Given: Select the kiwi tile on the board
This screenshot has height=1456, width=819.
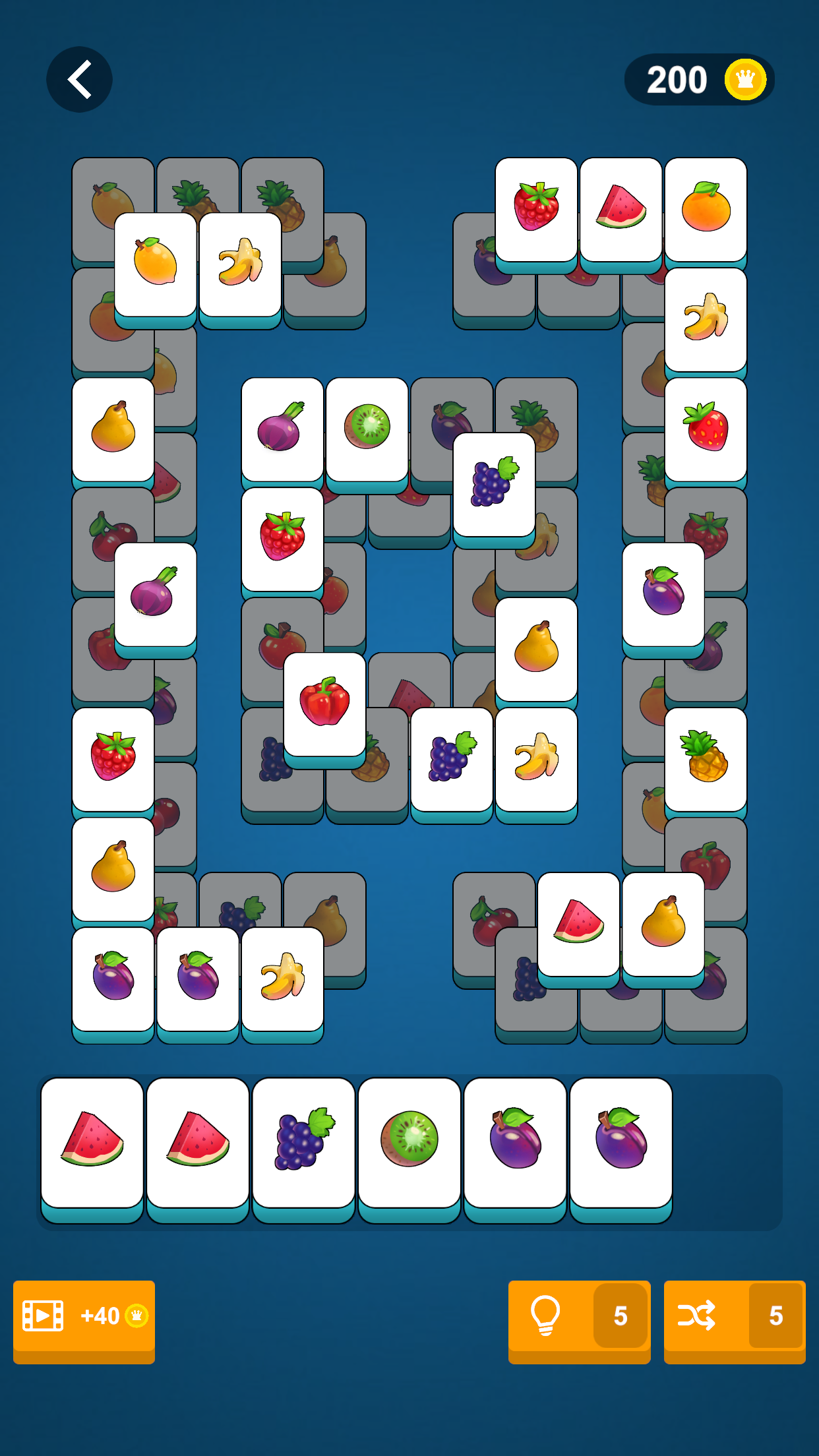Looking at the screenshot, I should tap(367, 429).
